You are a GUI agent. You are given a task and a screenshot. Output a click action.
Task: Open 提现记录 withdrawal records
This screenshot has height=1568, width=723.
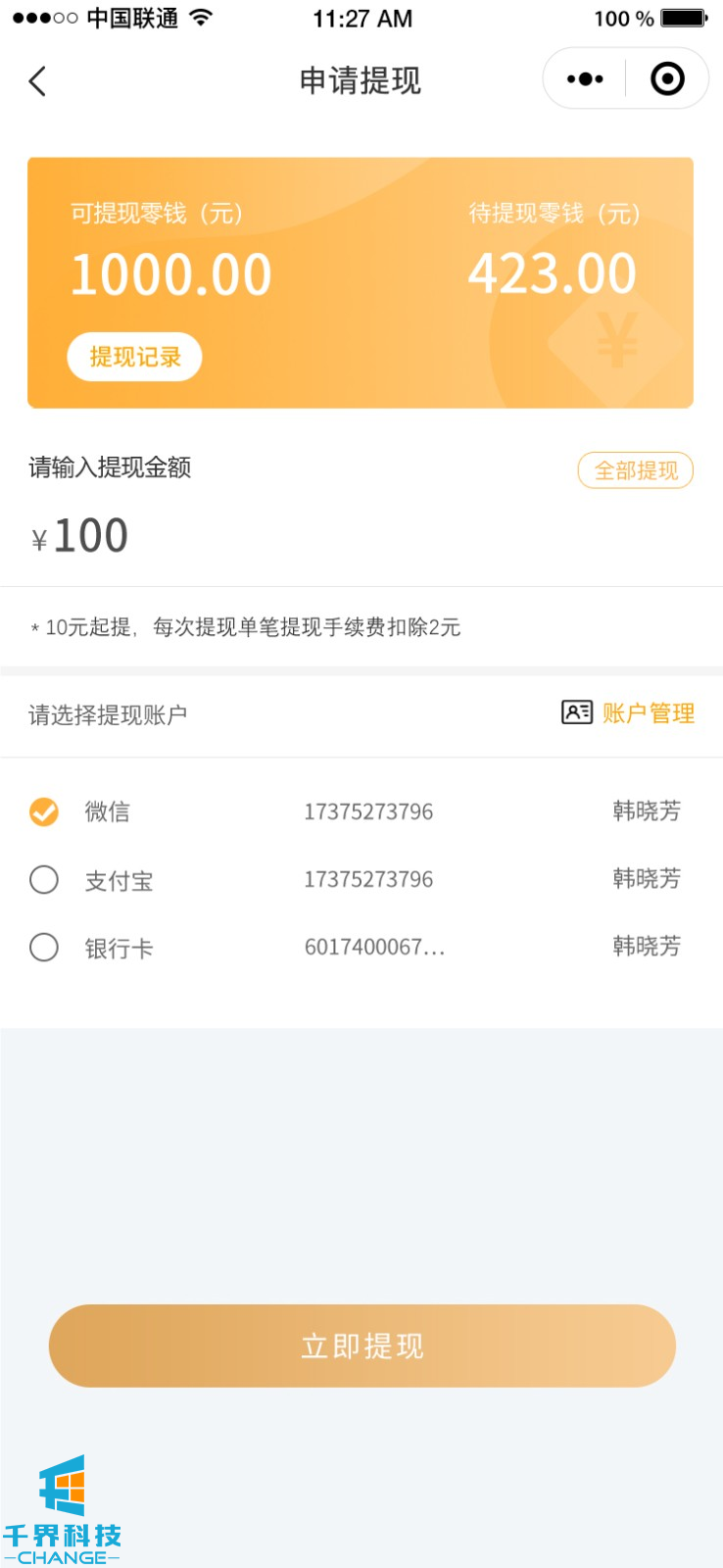(x=135, y=357)
